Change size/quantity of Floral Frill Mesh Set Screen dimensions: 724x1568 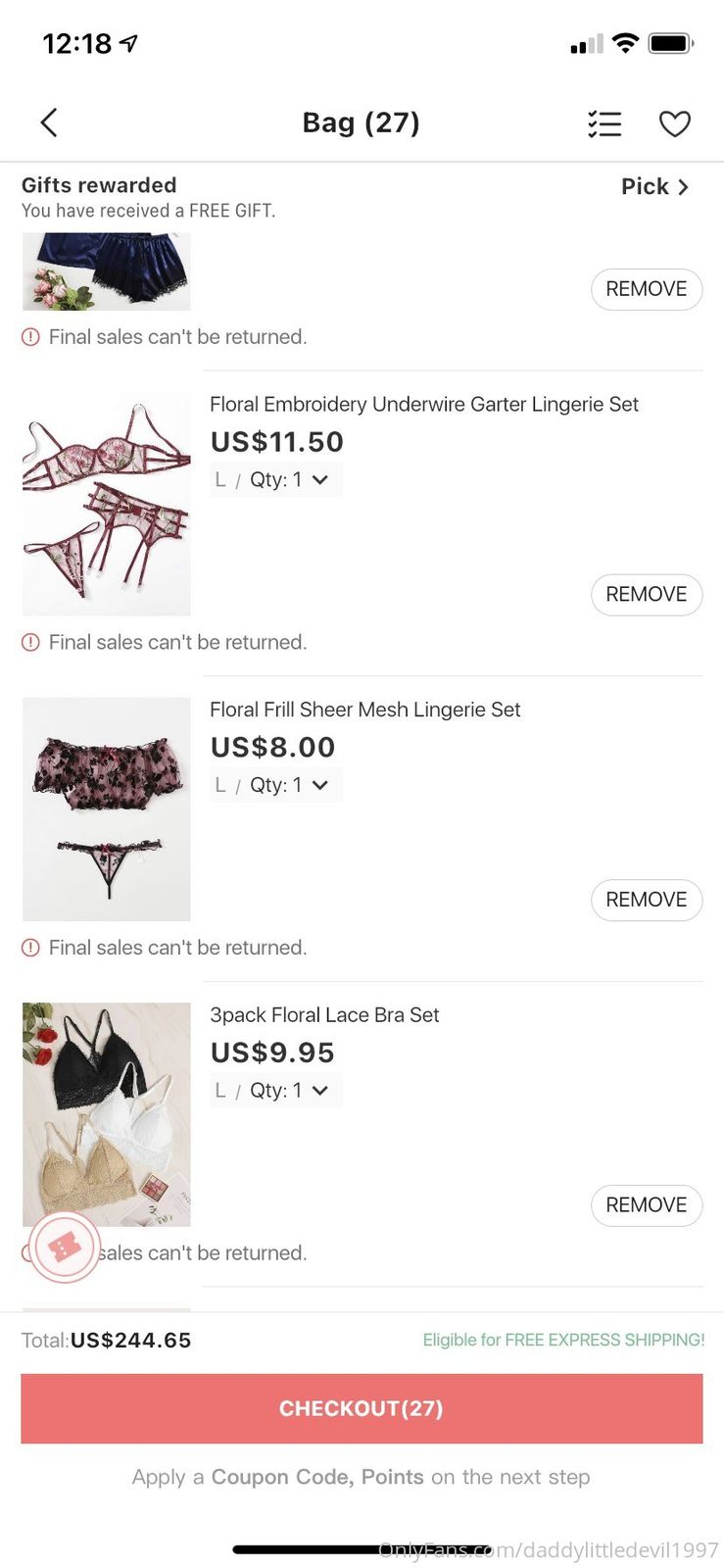coord(275,785)
